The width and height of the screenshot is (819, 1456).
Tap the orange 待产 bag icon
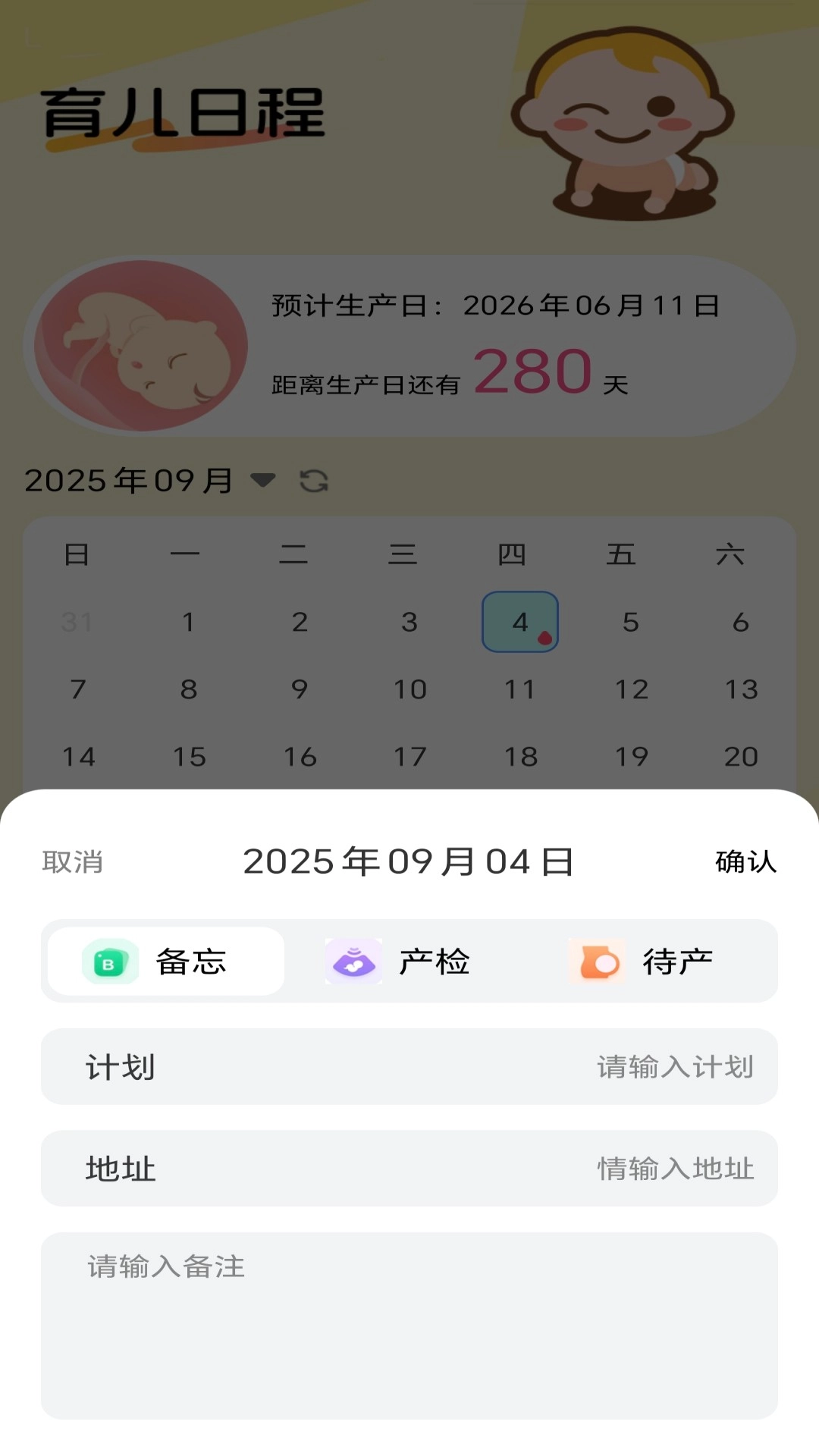tap(596, 961)
